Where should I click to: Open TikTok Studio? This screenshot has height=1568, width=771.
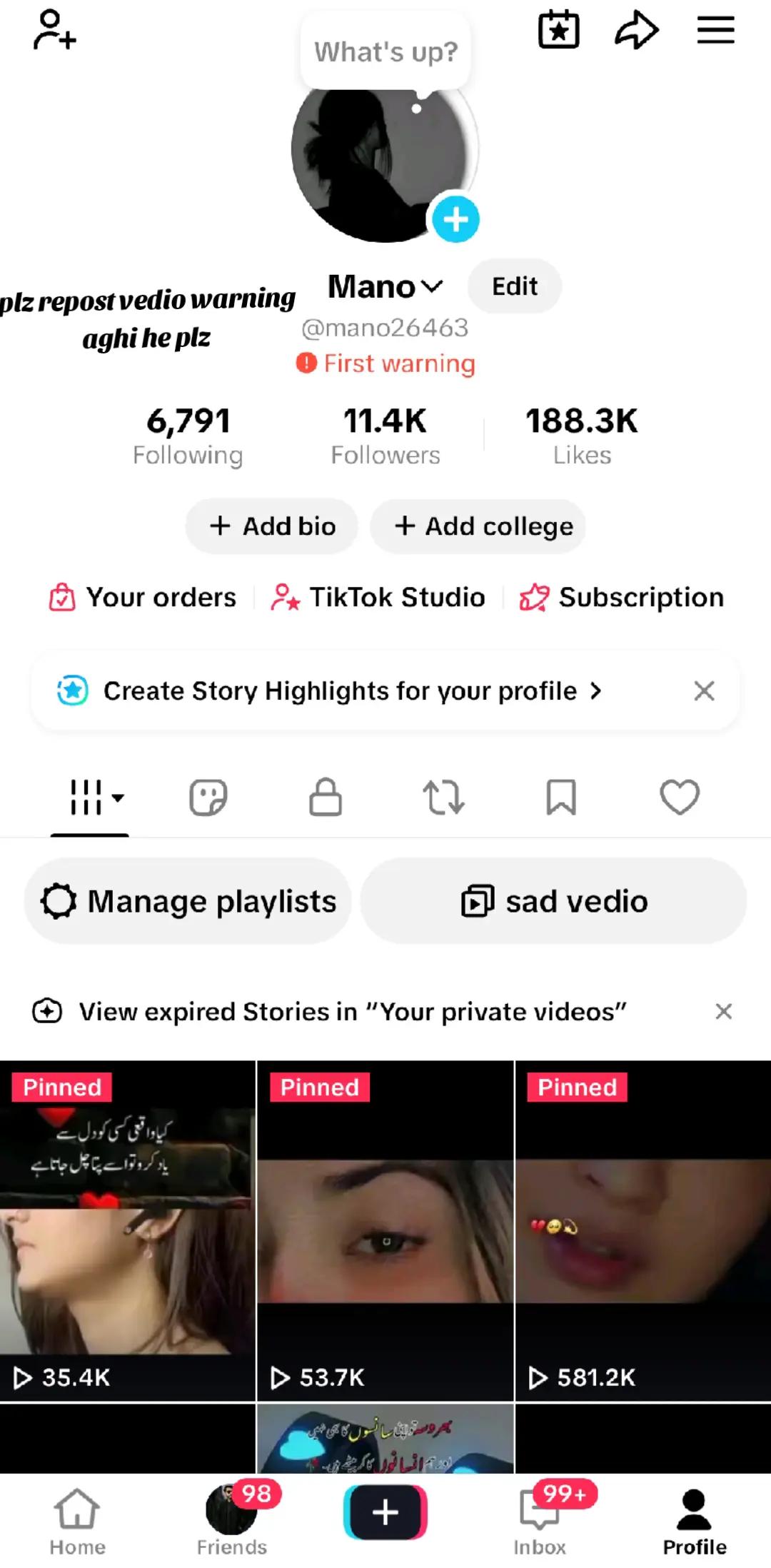(x=378, y=597)
